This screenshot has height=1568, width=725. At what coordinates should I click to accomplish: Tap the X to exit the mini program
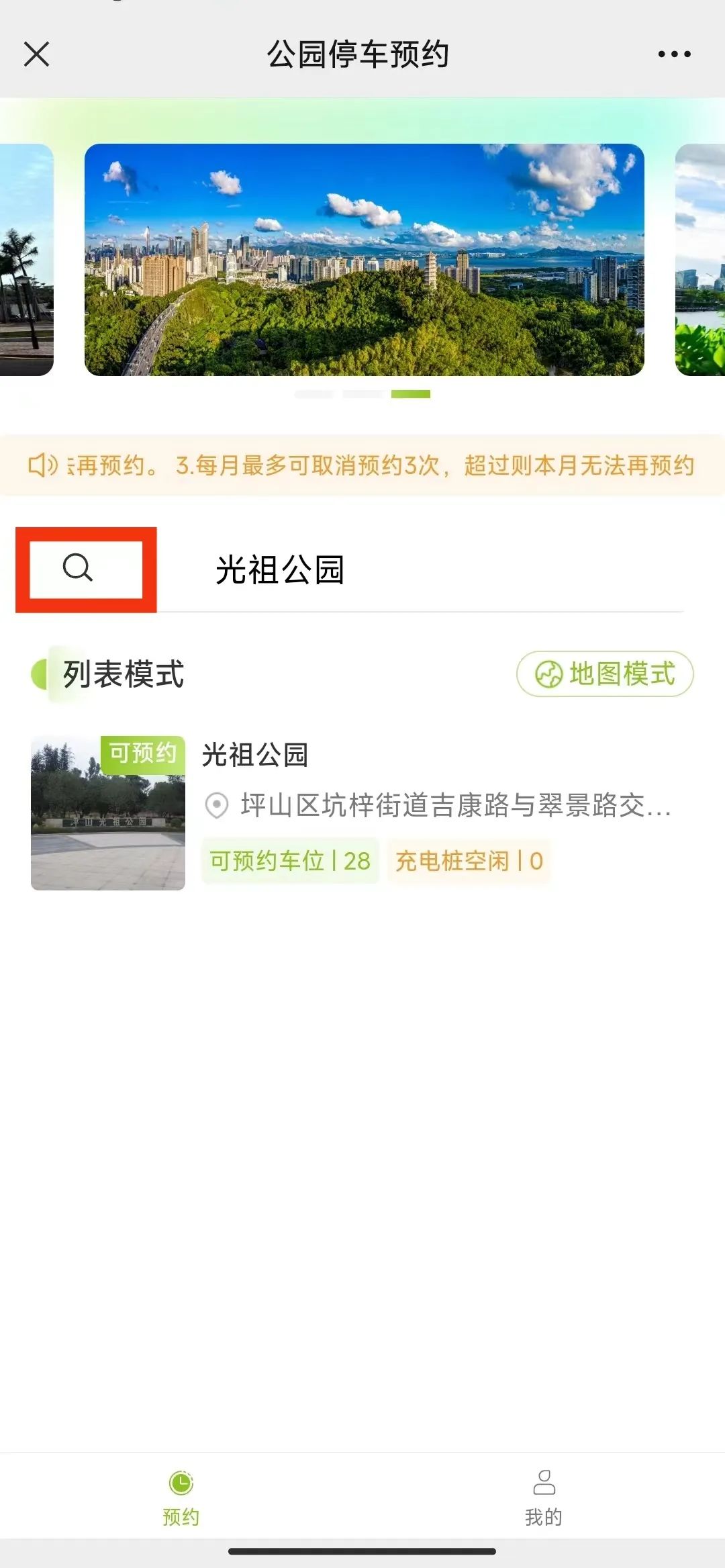(x=38, y=56)
